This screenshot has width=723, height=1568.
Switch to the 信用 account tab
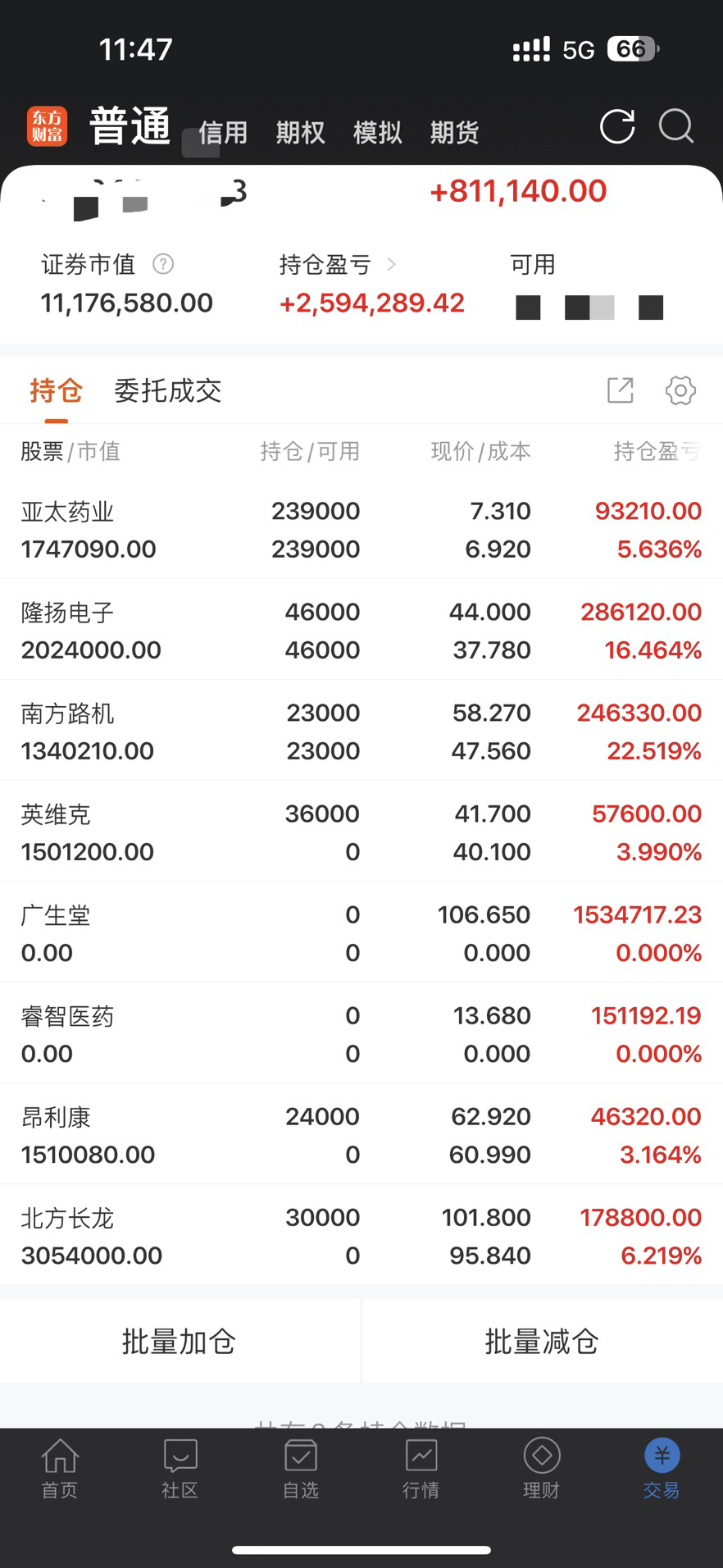223,132
